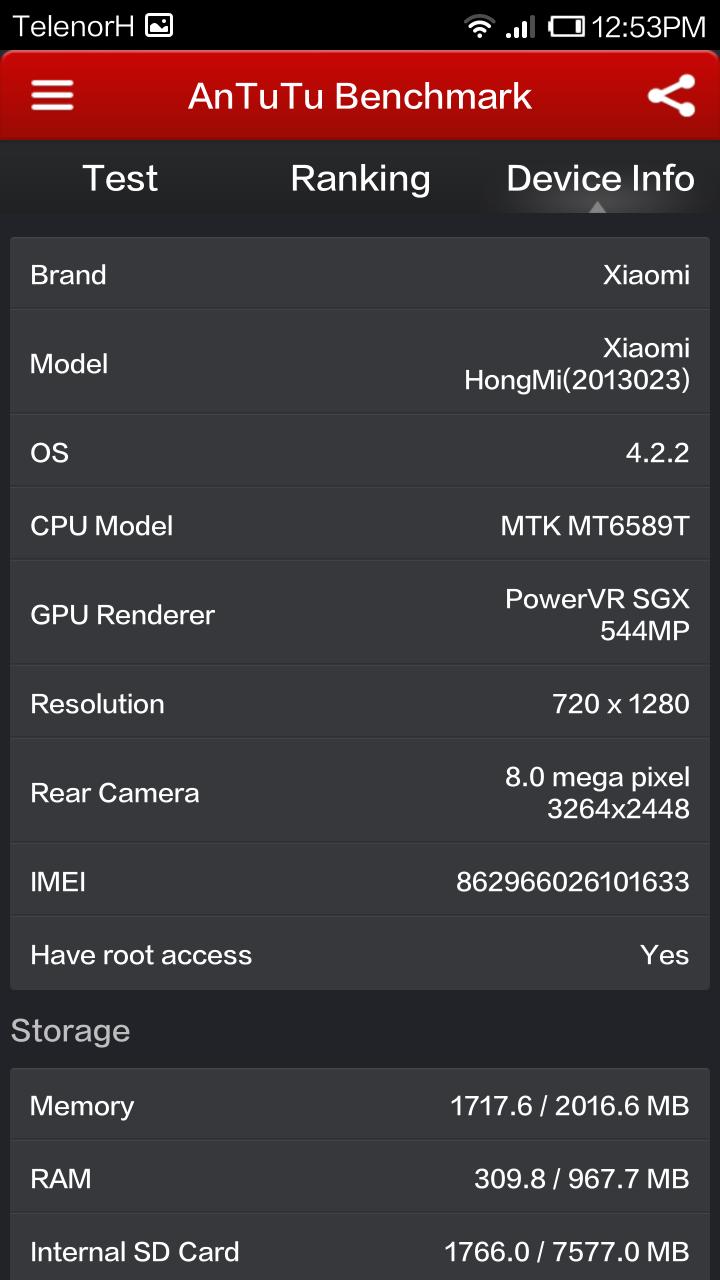Open the hamburger drawer menu
Image resolution: width=720 pixels, height=1280 pixels.
[x=52, y=96]
